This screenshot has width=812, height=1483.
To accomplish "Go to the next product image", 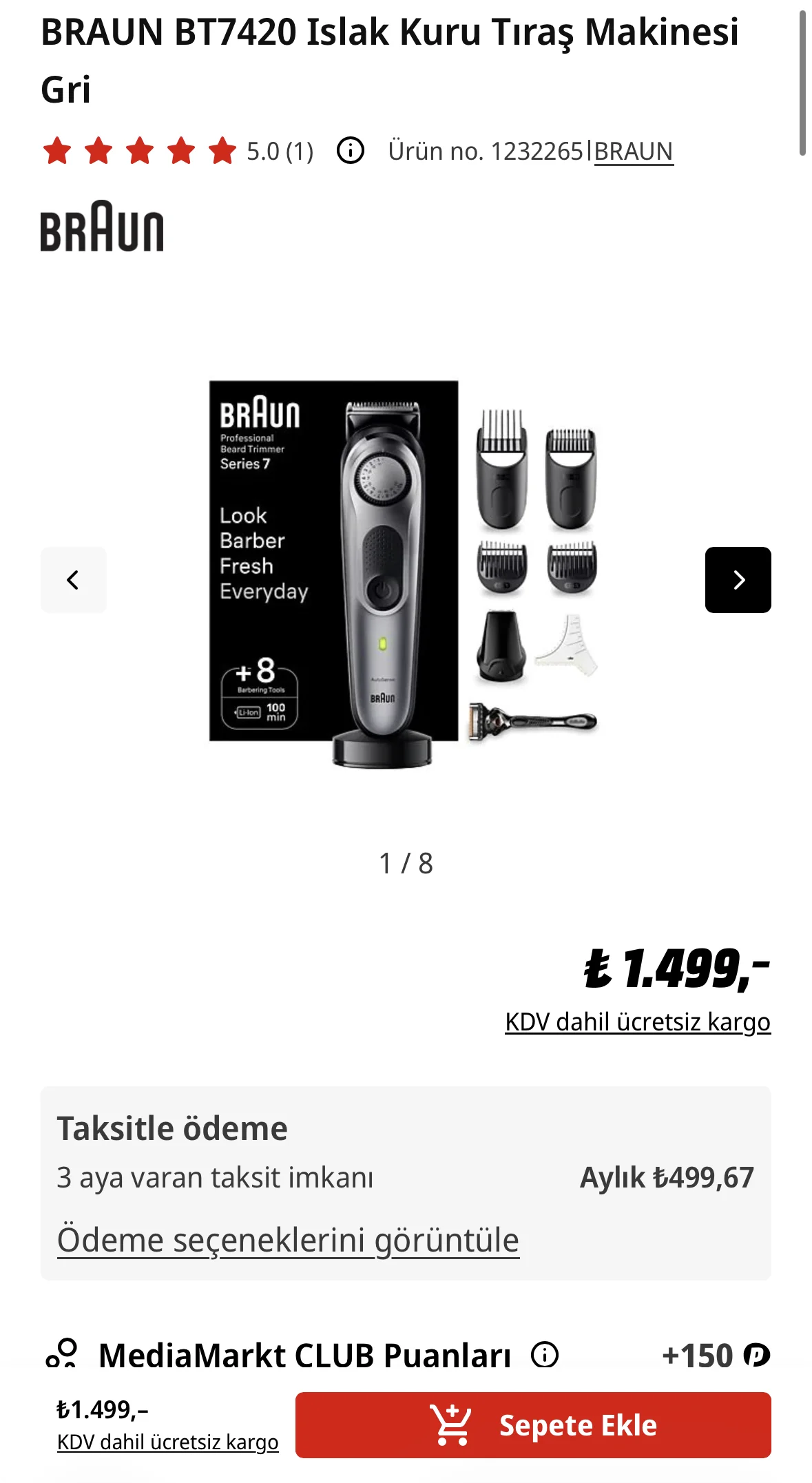I will pos(738,580).
